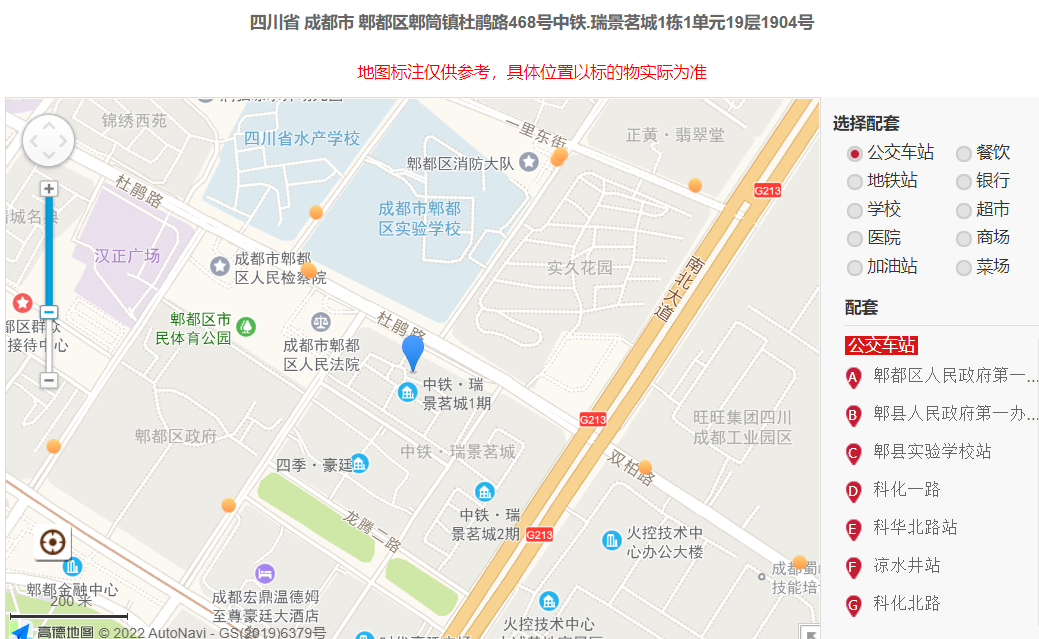Pick the 医院 radio option
This screenshot has width=1039, height=639.
click(855, 238)
